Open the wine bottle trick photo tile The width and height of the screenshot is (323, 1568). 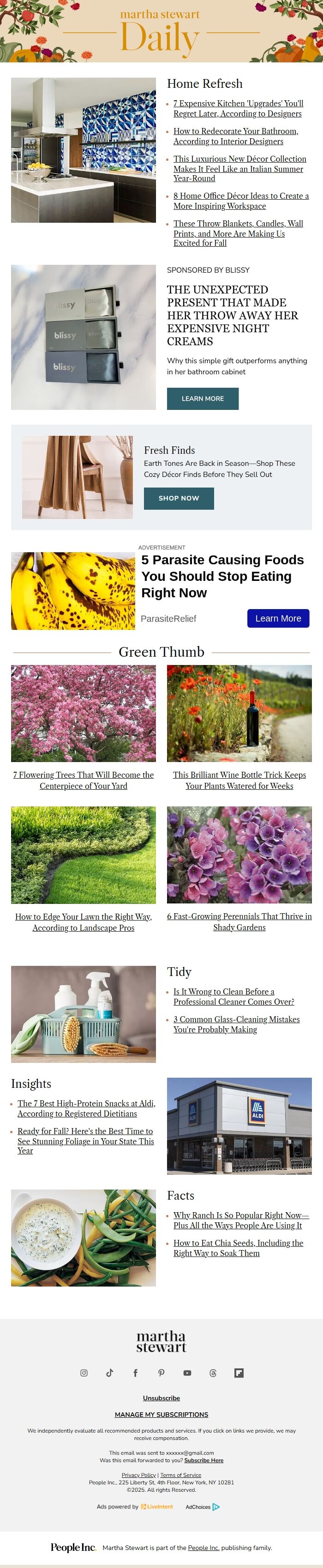click(x=239, y=713)
